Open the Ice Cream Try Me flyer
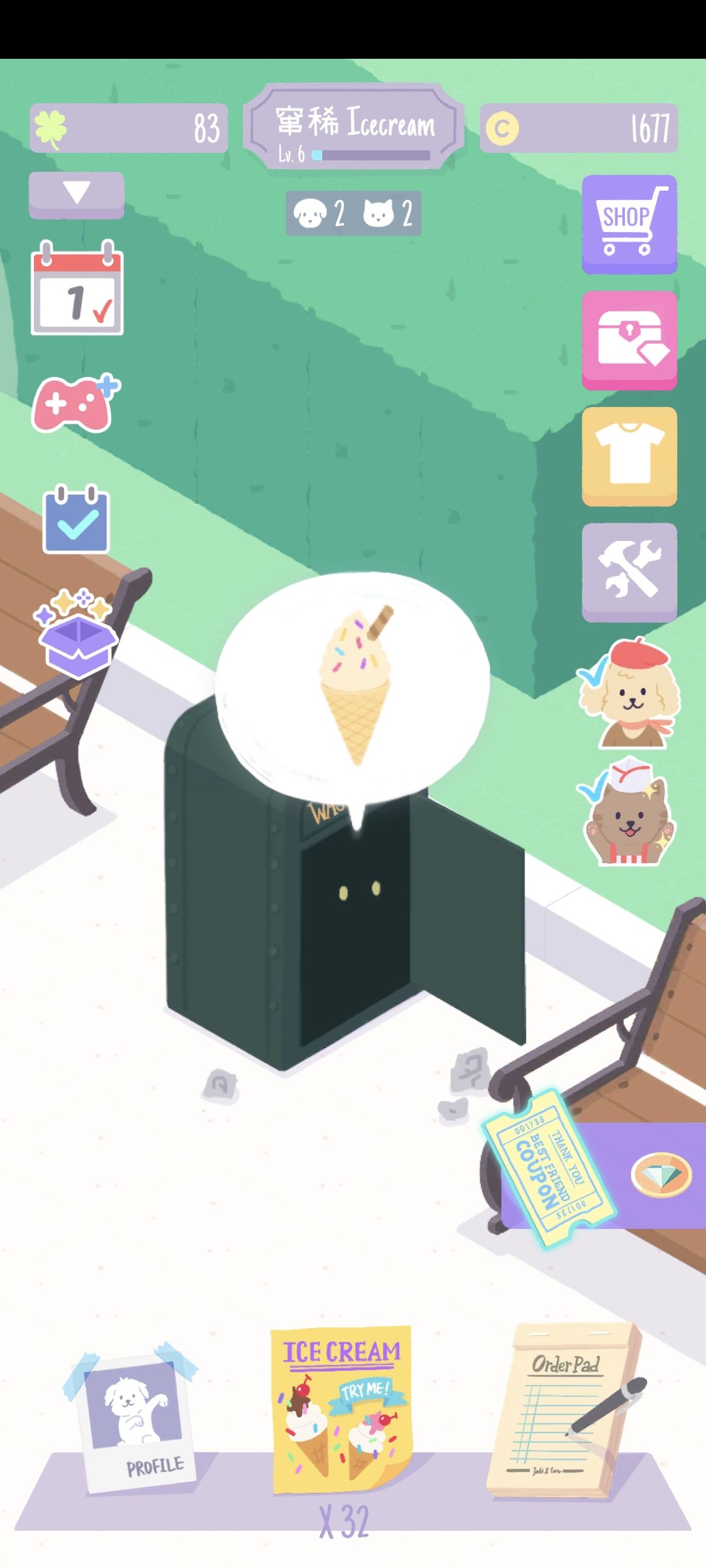The height and width of the screenshot is (1568, 706). pyautogui.click(x=341, y=1409)
